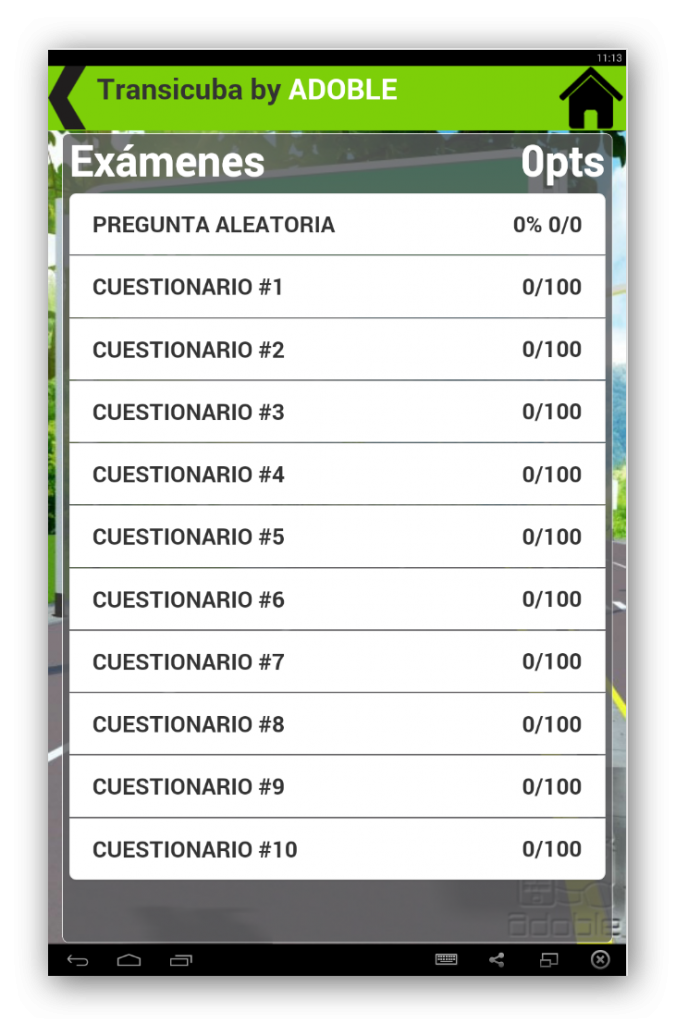Select Cuestionario #2
This screenshot has width=676, height=1024.
click(337, 350)
